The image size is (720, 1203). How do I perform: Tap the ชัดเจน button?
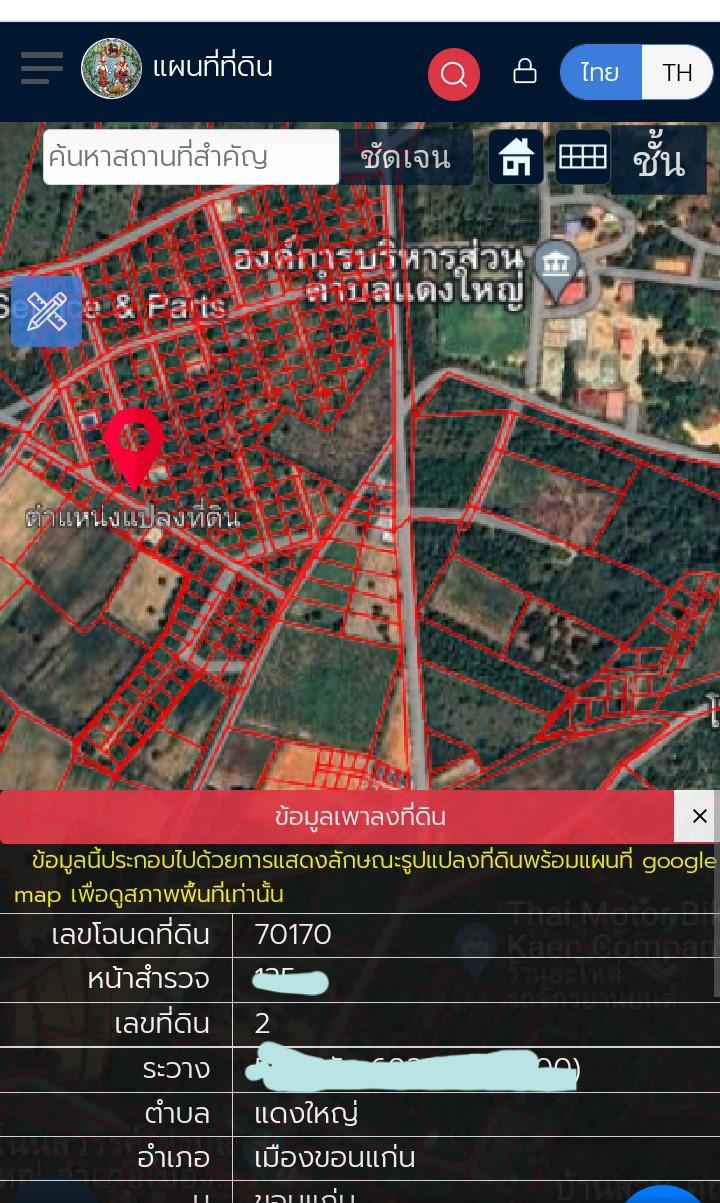[x=406, y=157]
